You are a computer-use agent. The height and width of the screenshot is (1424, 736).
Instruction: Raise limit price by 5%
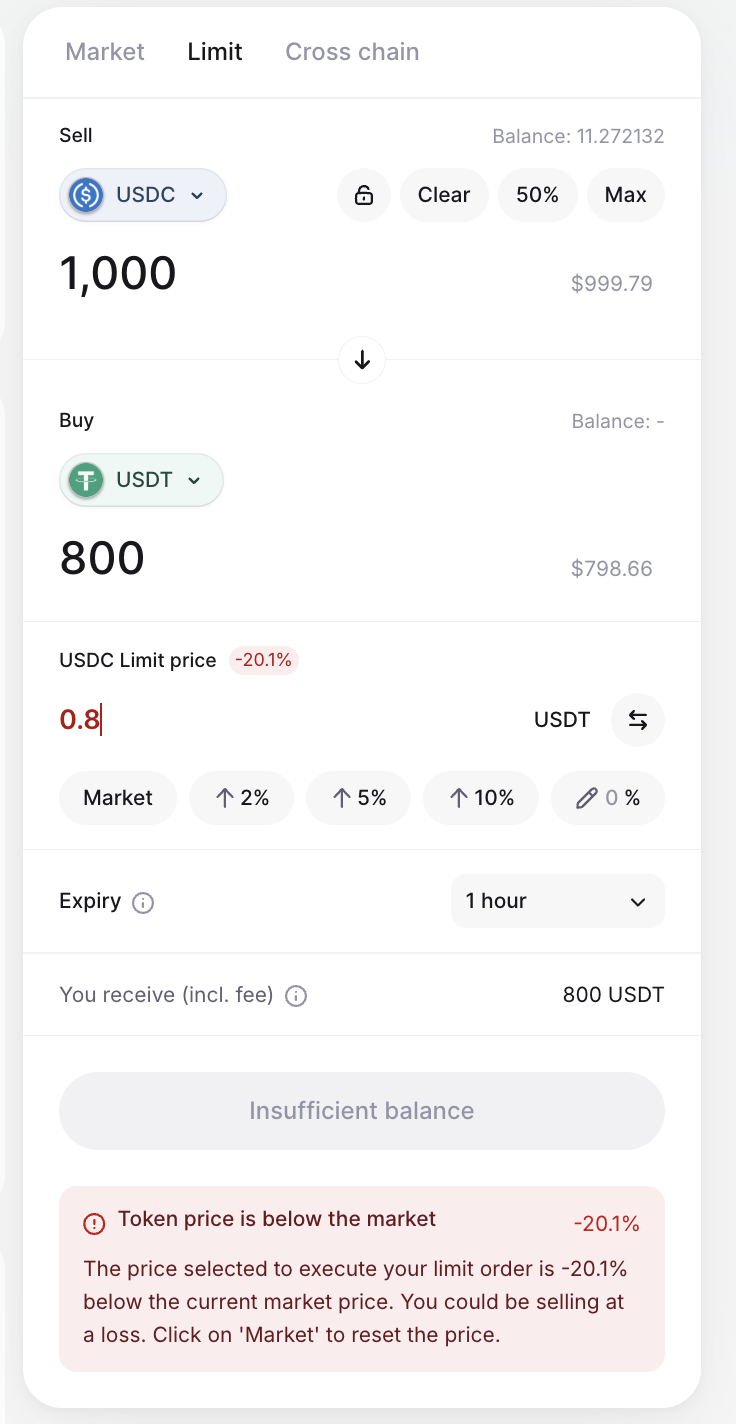tap(358, 798)
